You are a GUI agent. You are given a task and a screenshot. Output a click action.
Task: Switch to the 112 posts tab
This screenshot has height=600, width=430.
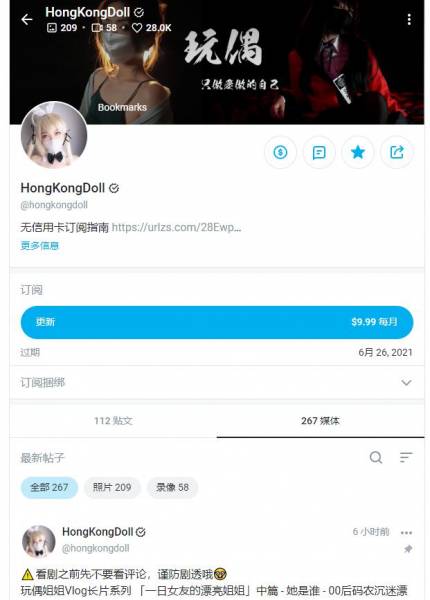[113, 421]
